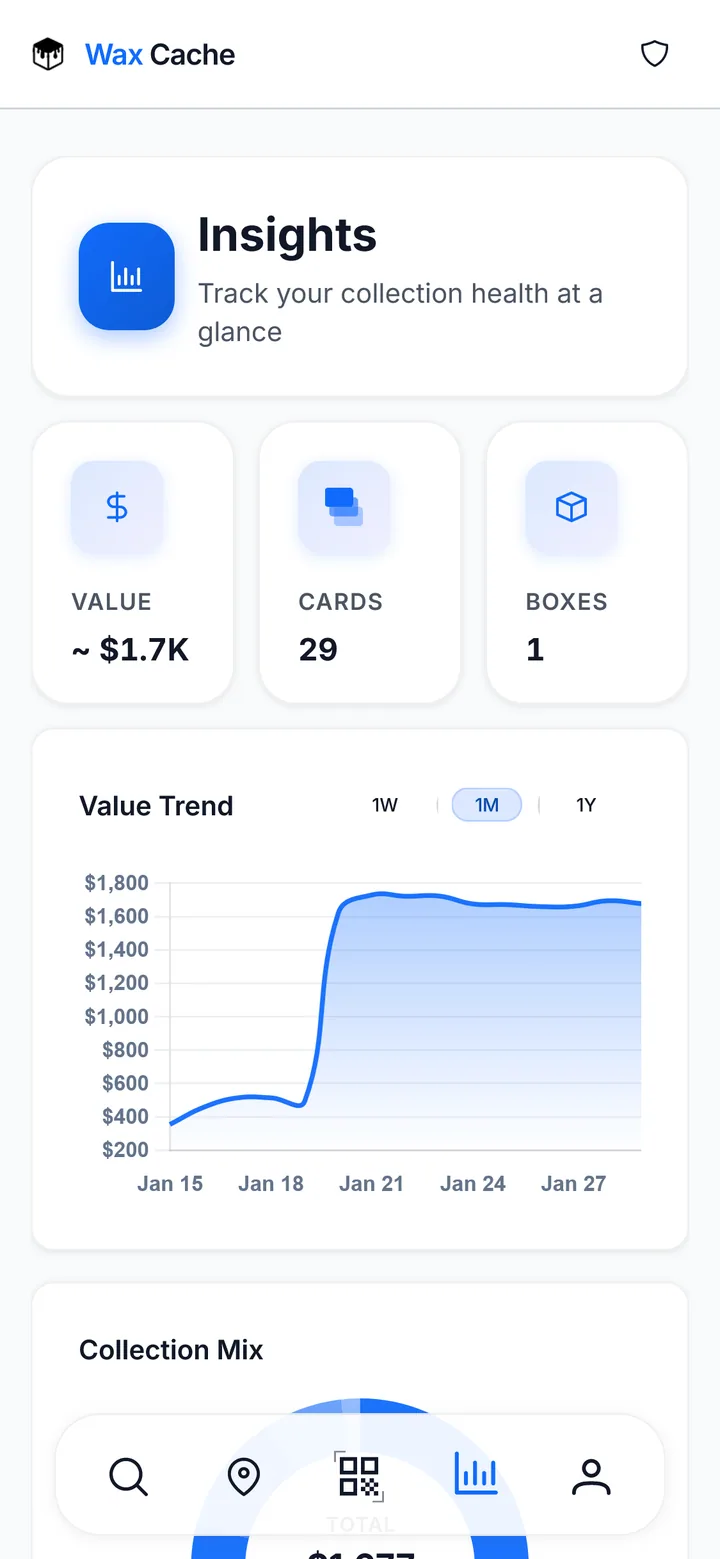
Task: Click the shield icon in the top header
Action: coord(655,54)
